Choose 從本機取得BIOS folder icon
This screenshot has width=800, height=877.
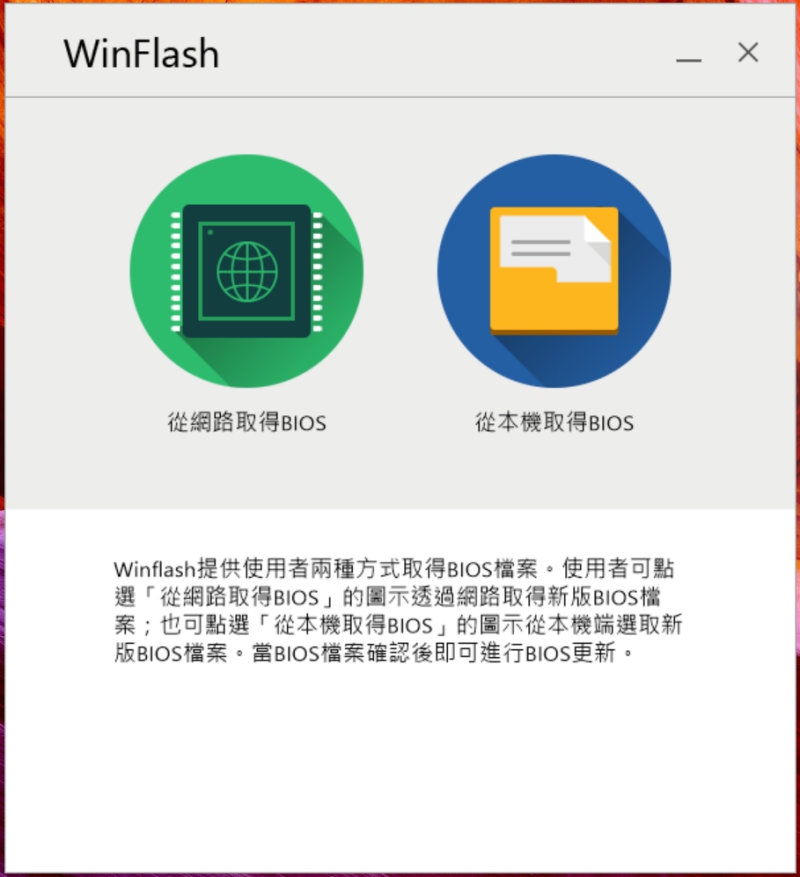pos(554,271)
